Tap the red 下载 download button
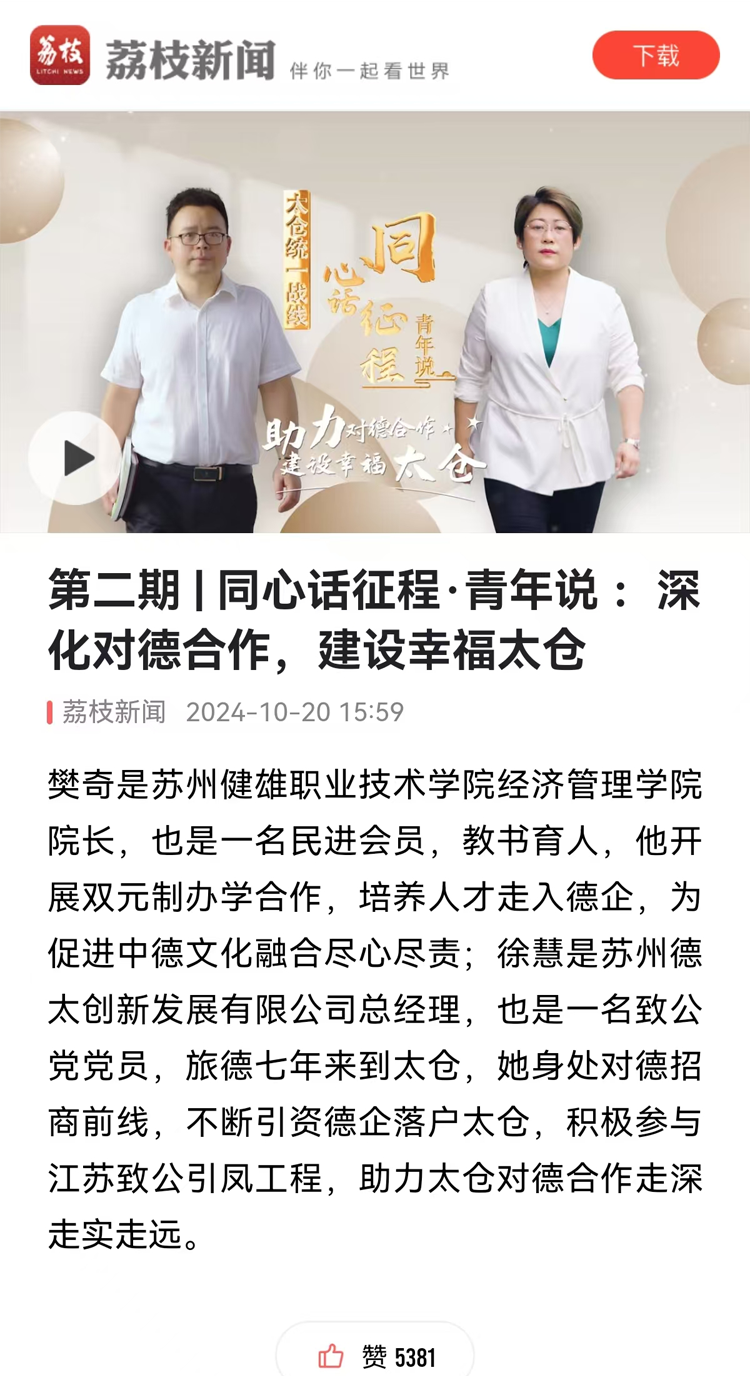Image resolution: width=750 pixels, height=1376 pixels. point(655,55)
